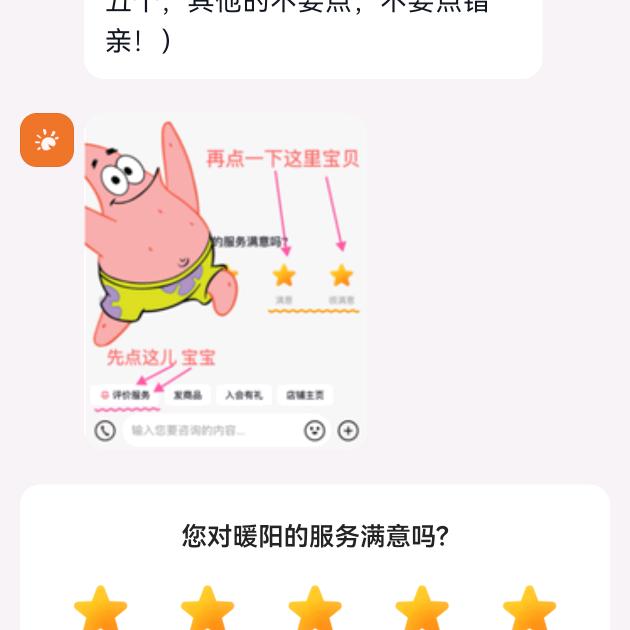Rate the service two stars
Screen dimensions: 630x630
point(207,608)
